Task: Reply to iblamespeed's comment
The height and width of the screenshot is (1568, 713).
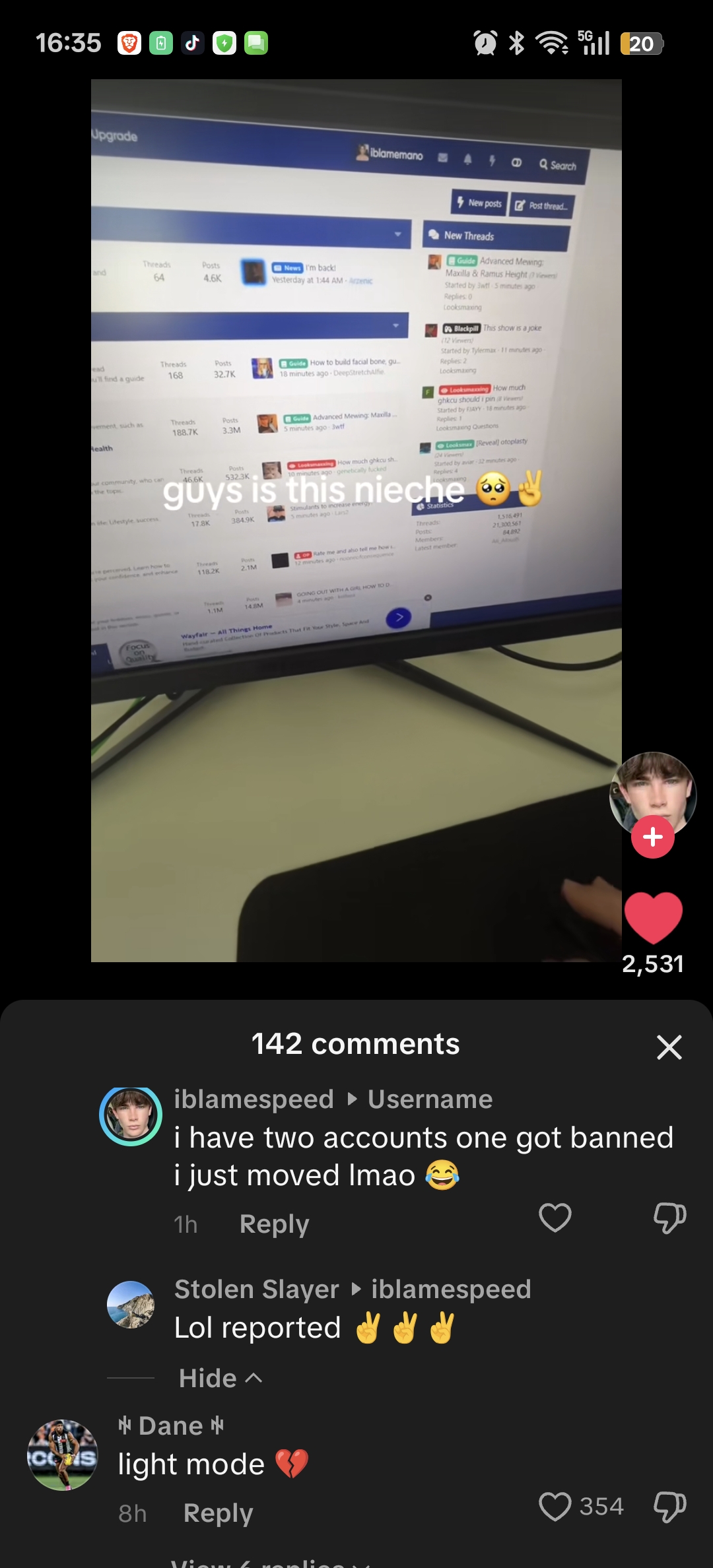Action: point(274,1224)
